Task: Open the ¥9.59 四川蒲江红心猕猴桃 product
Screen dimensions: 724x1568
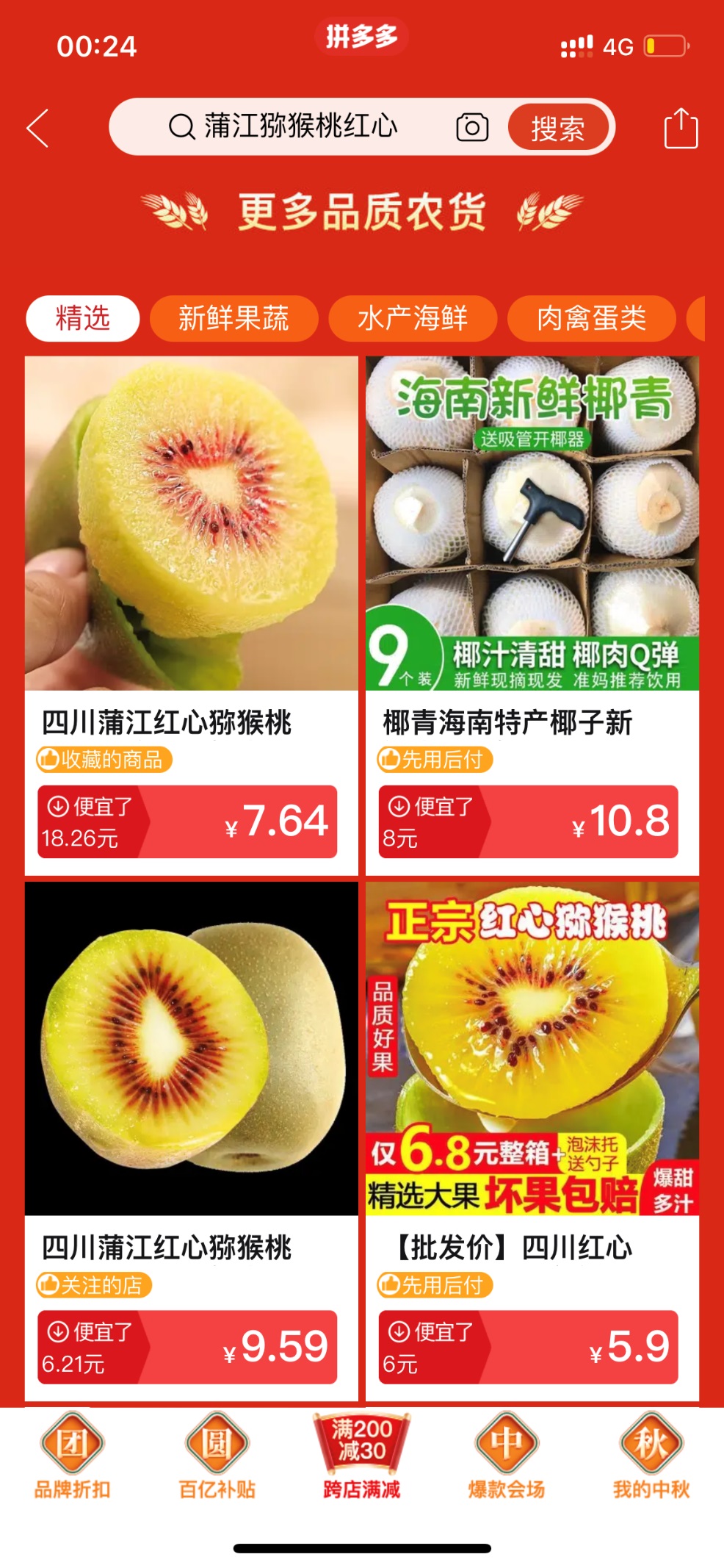Action: tap(191, 1102)
